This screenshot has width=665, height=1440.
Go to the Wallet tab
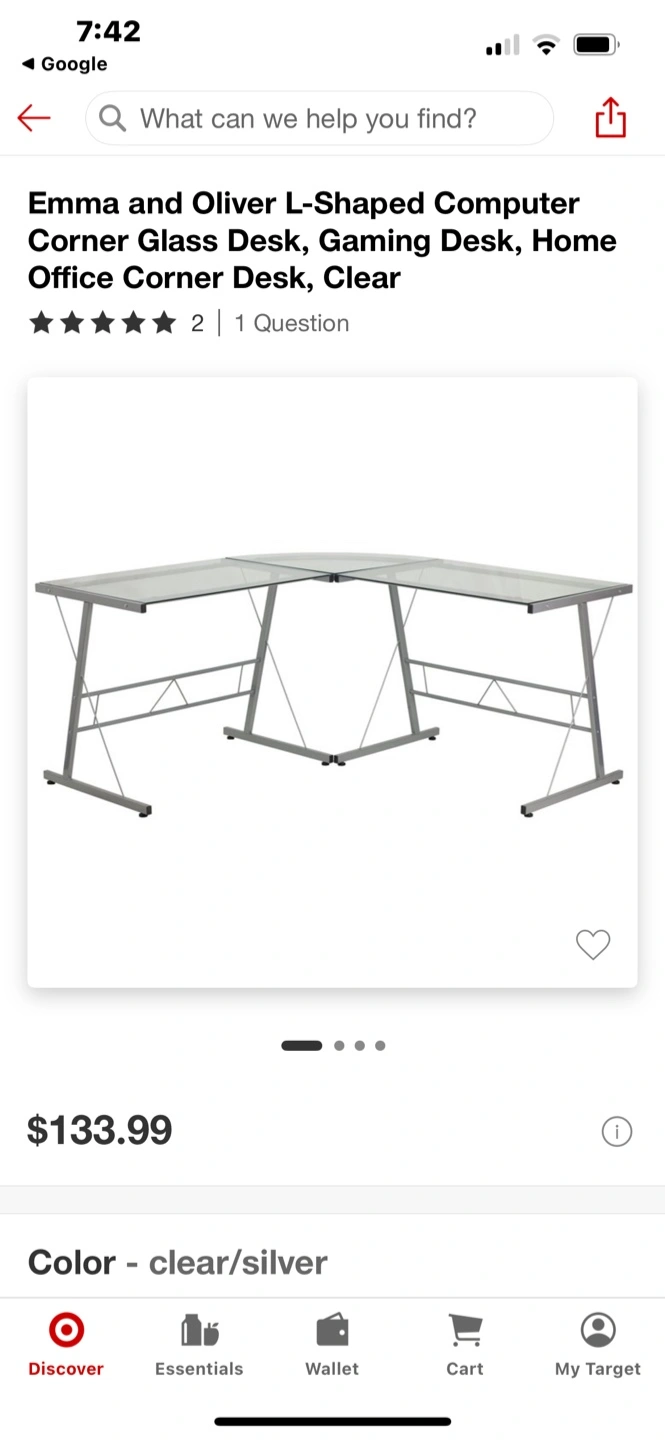pyautogui.click(x=332, y=1345)
